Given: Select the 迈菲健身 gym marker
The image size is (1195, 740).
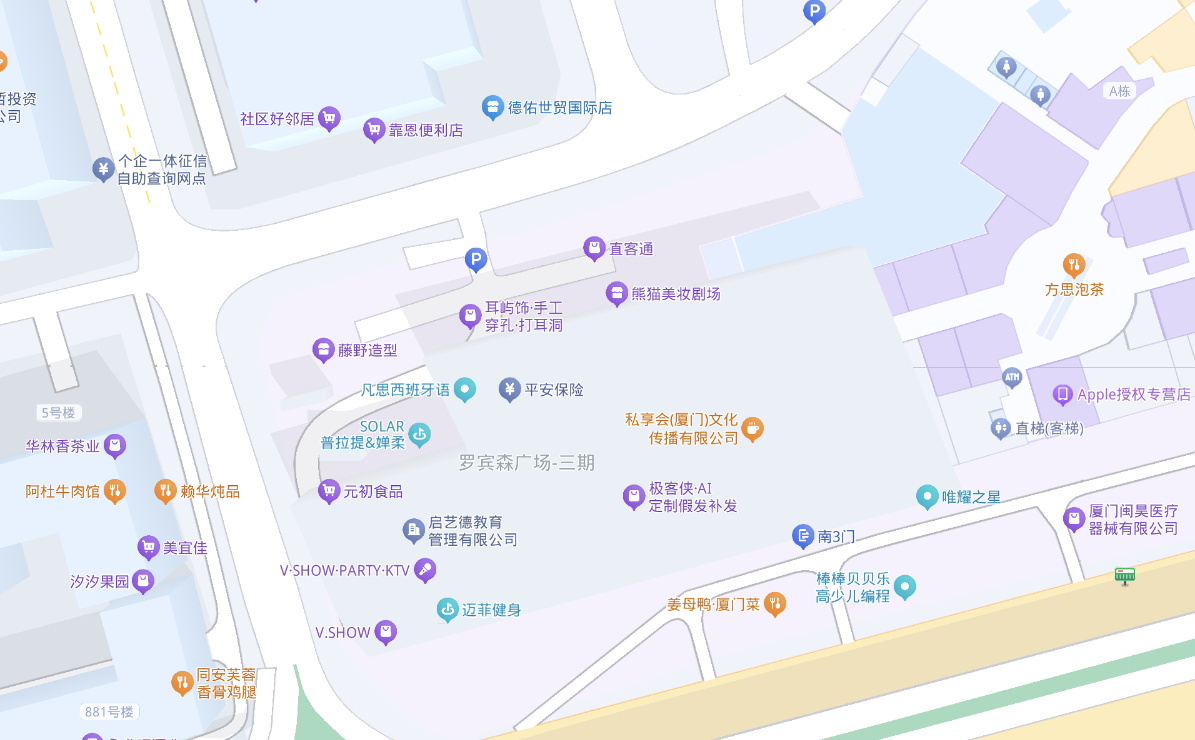Looking at the screenshot, I should (448, 609).
